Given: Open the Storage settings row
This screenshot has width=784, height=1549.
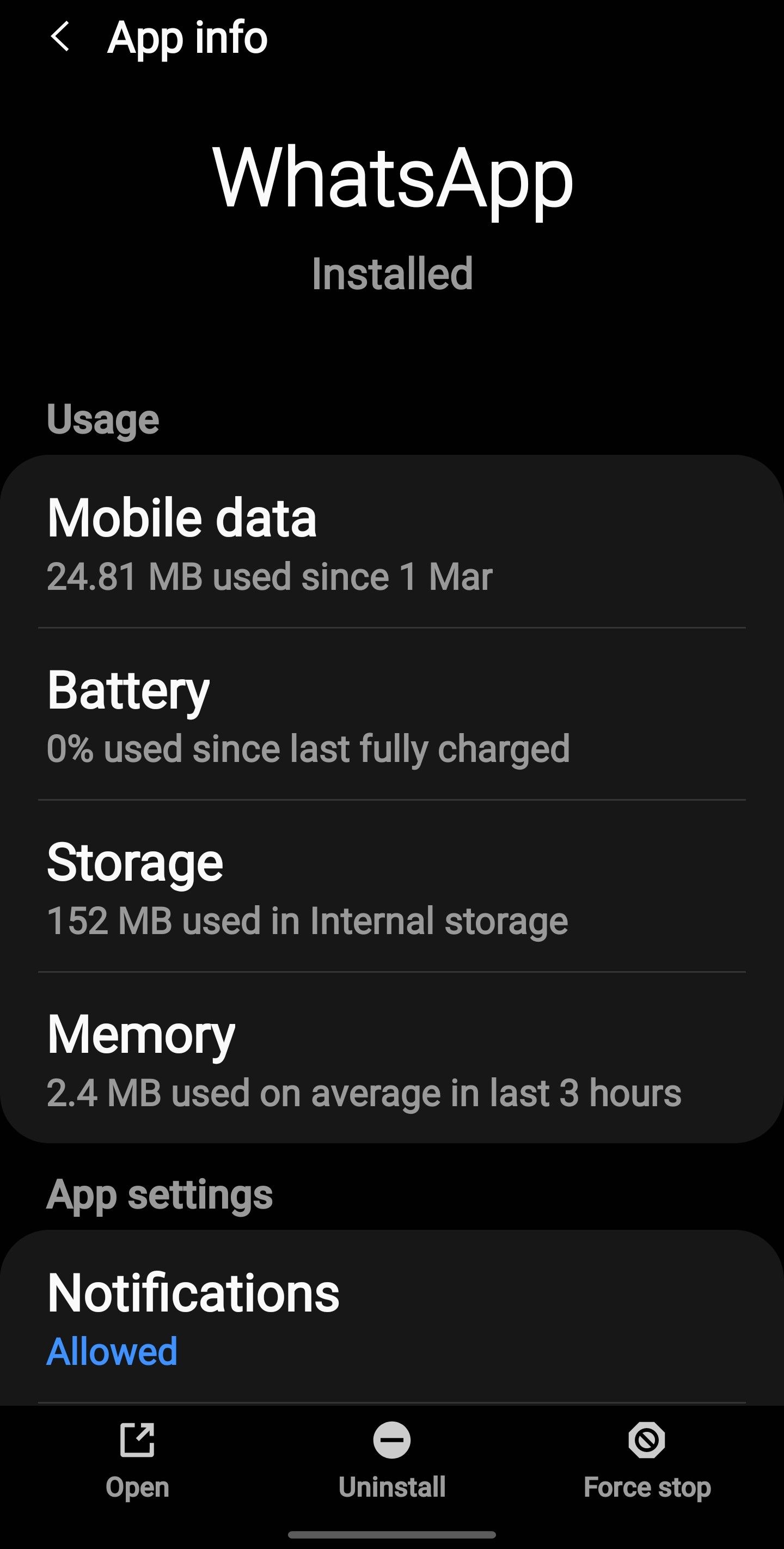Looking at the screenshot, I should (391, 886).
